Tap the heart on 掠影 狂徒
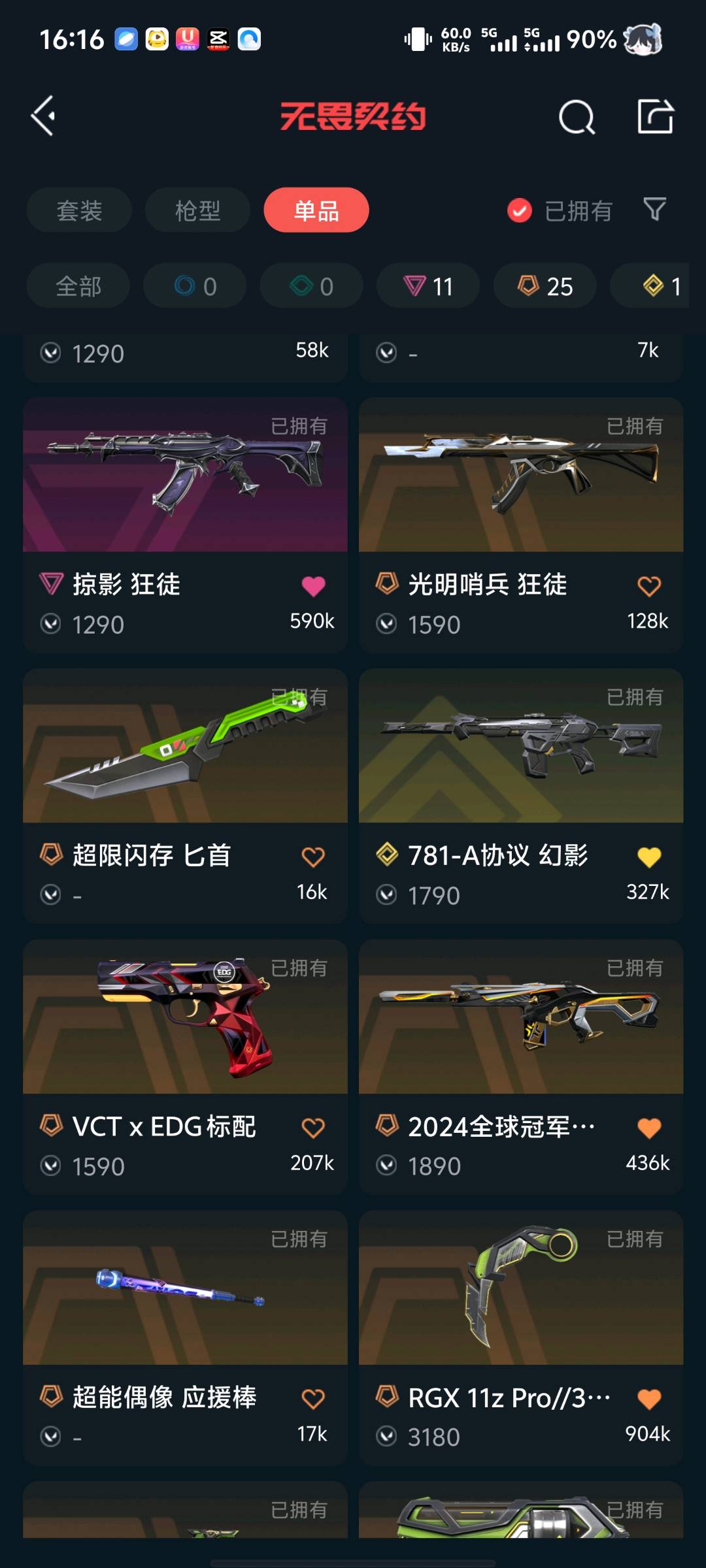The image size is (706, 1568). pos(313,586)
